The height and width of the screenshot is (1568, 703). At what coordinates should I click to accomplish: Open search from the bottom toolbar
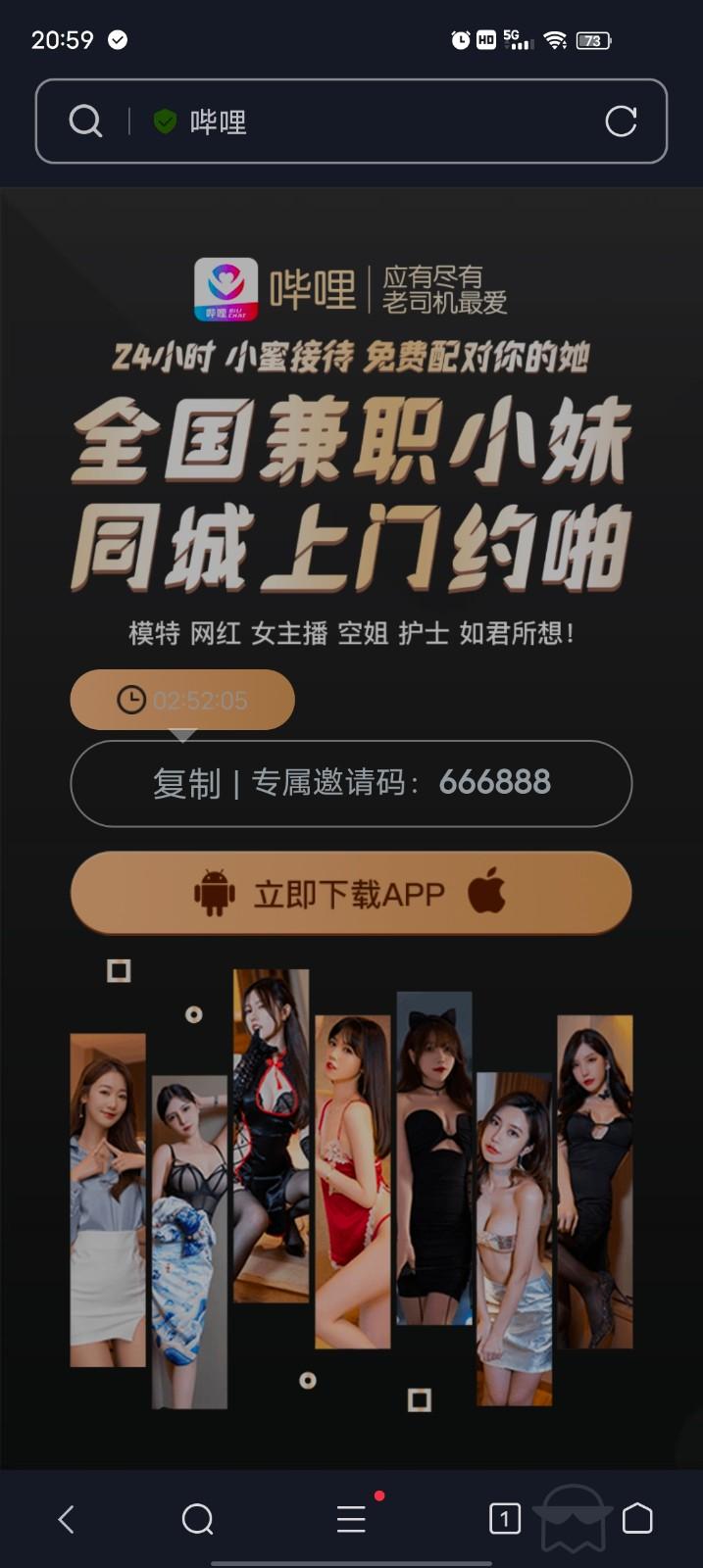click(x=197, y=1519)
